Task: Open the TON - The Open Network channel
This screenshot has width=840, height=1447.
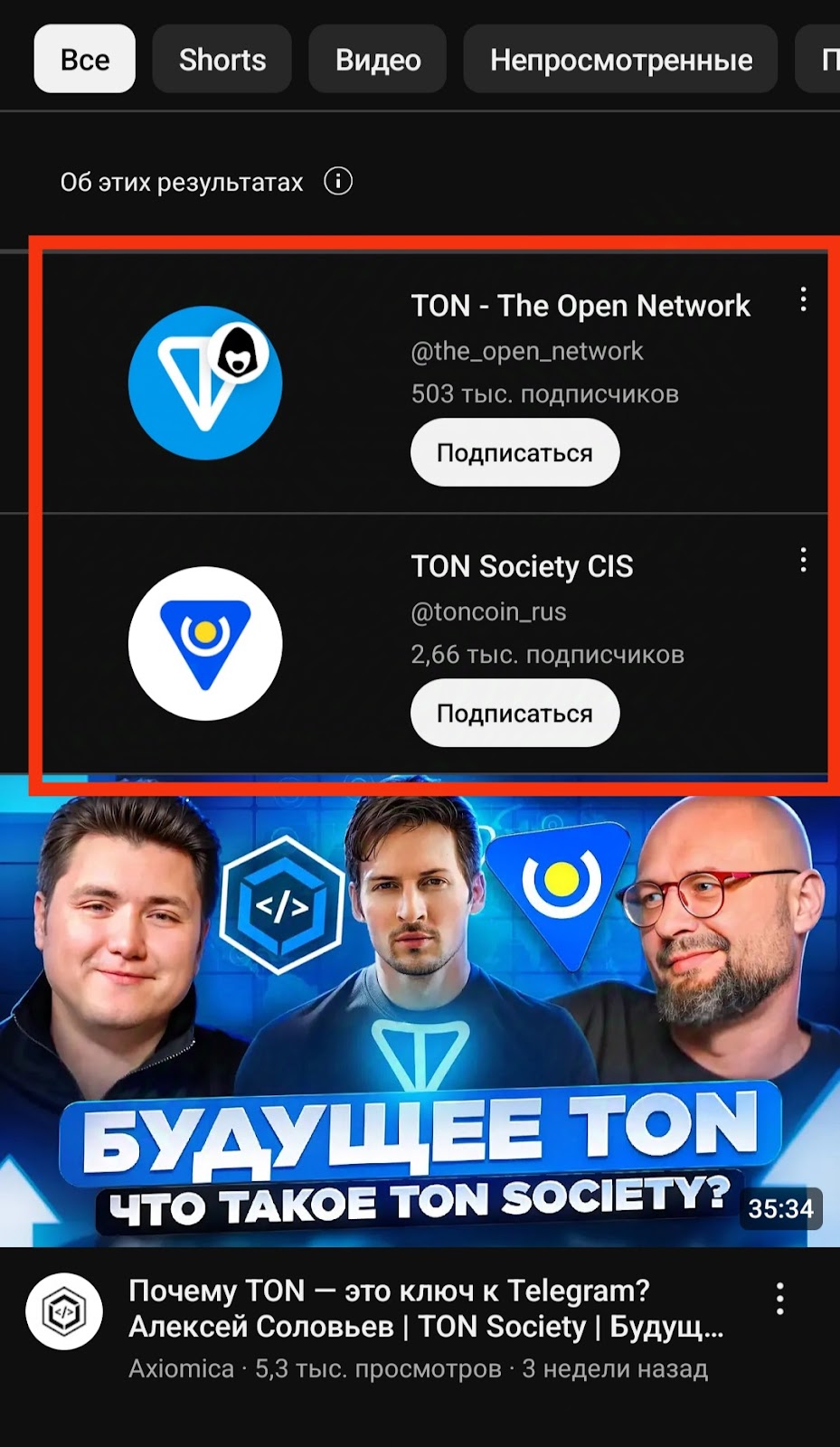Action: [580, 307]
